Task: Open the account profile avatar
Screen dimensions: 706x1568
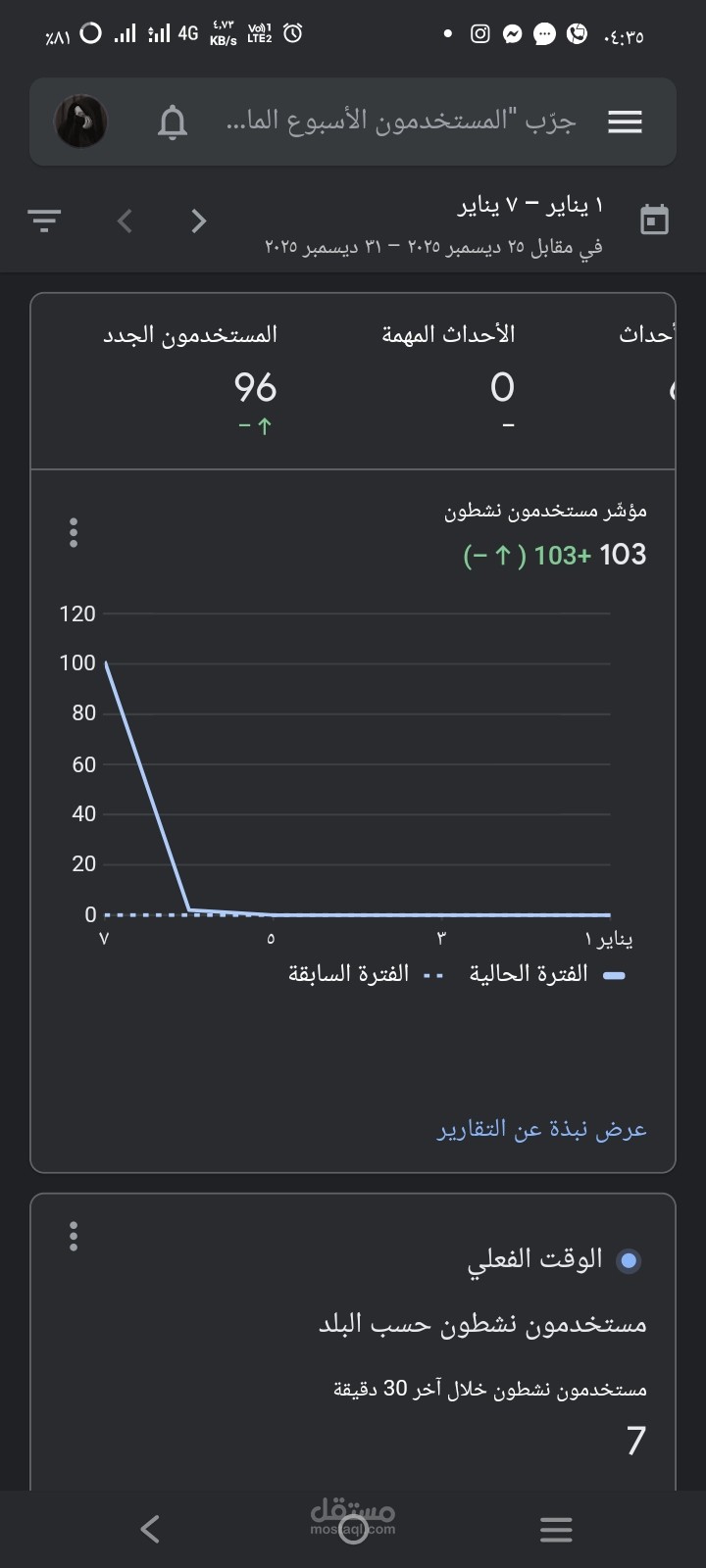Action: coord(79,122)
